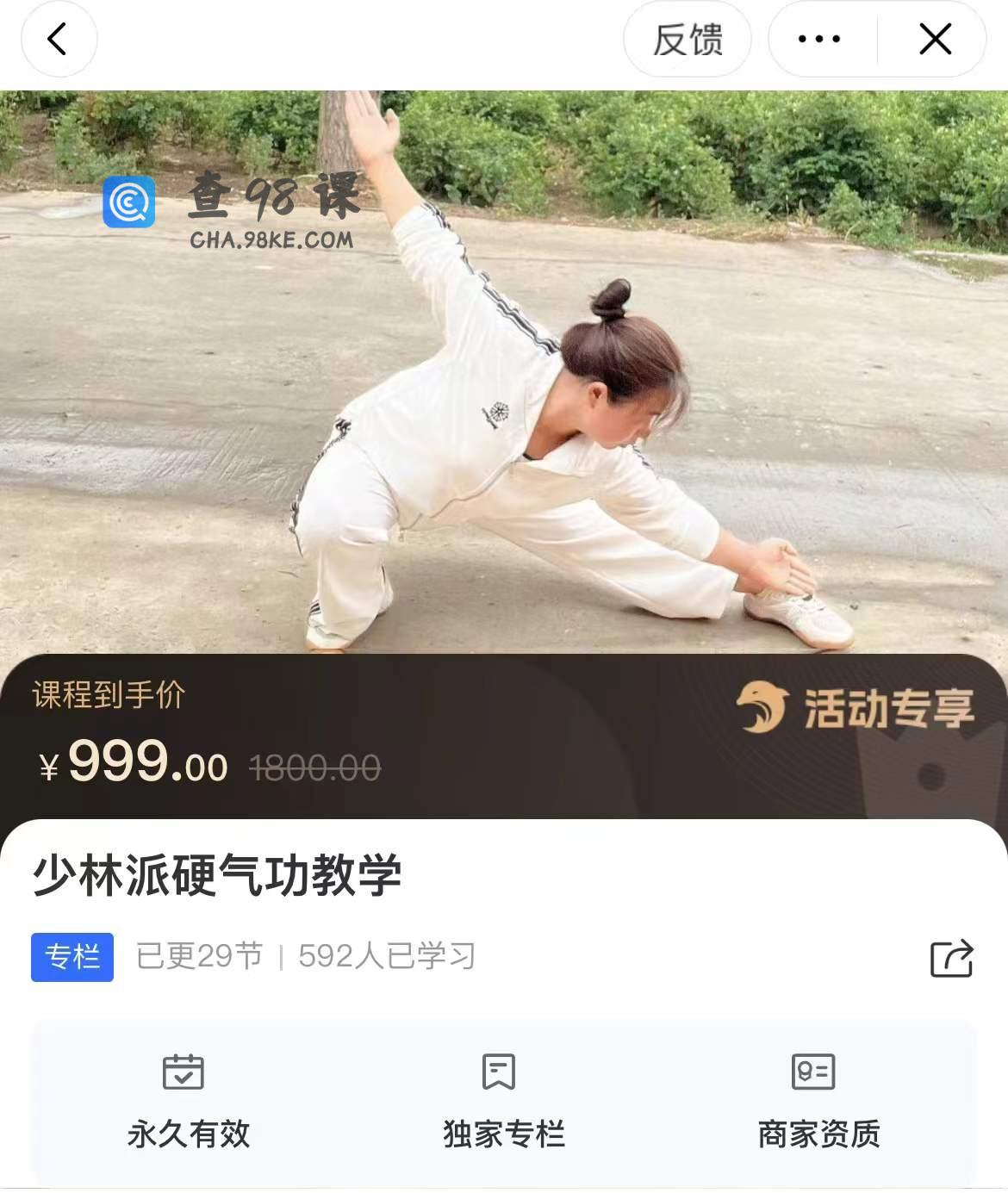Close the mini program with X
This screenshot has width=1008, height=1193.
tap(935, 40)
